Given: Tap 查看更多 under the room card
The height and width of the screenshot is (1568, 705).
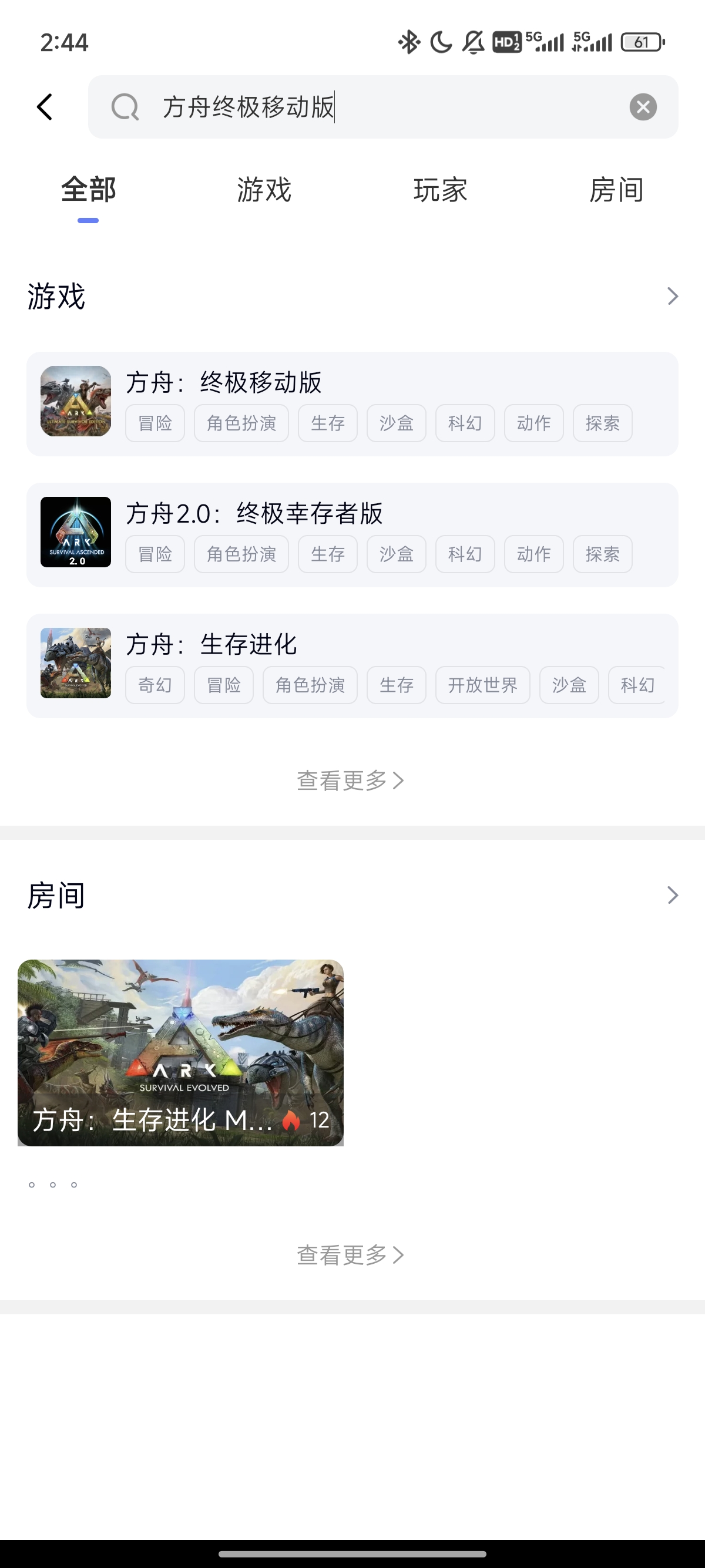Looking at the screenshot, I should (351, 1254).
